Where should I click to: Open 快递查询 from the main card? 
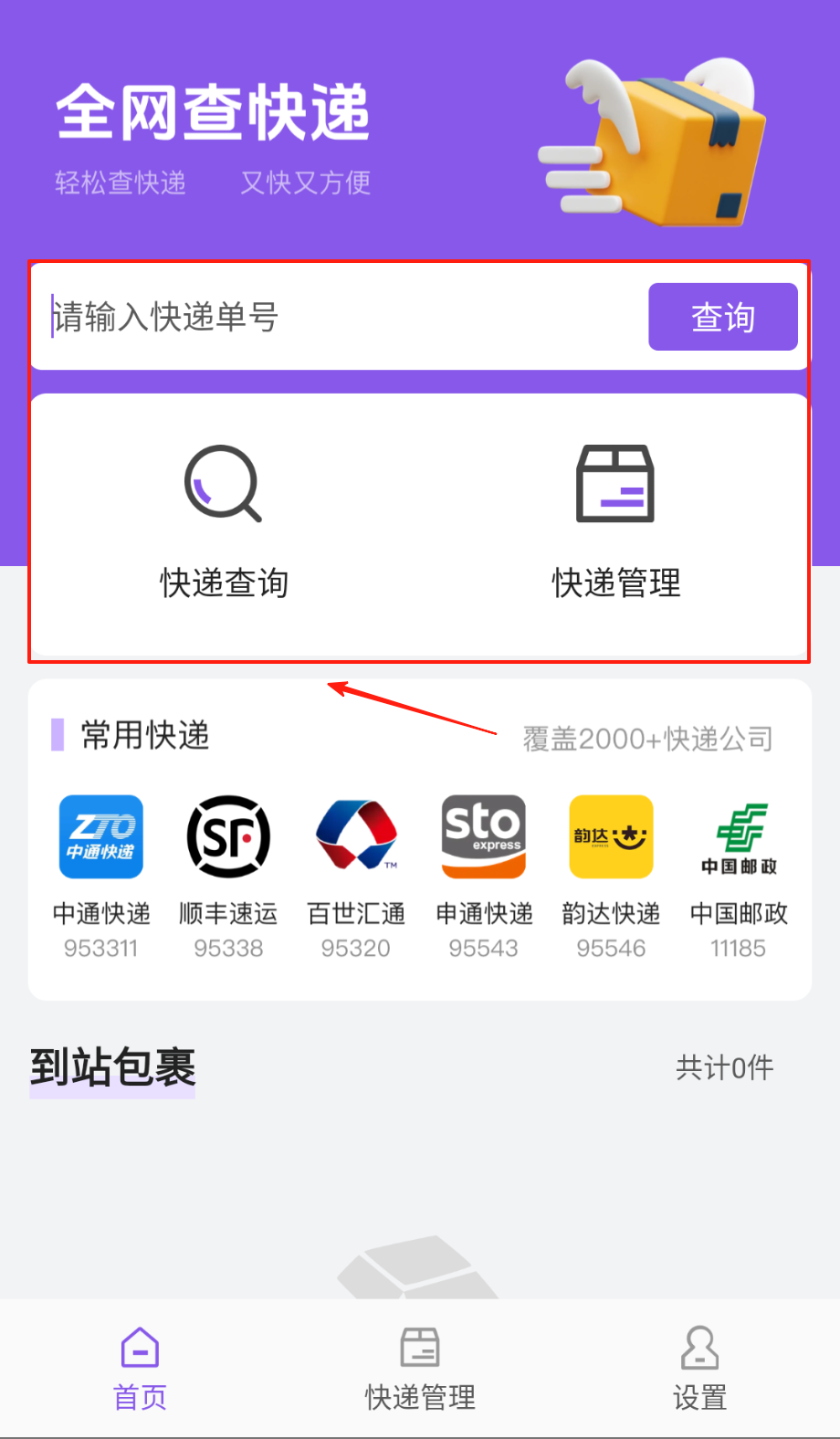click(x=224, y=522)
